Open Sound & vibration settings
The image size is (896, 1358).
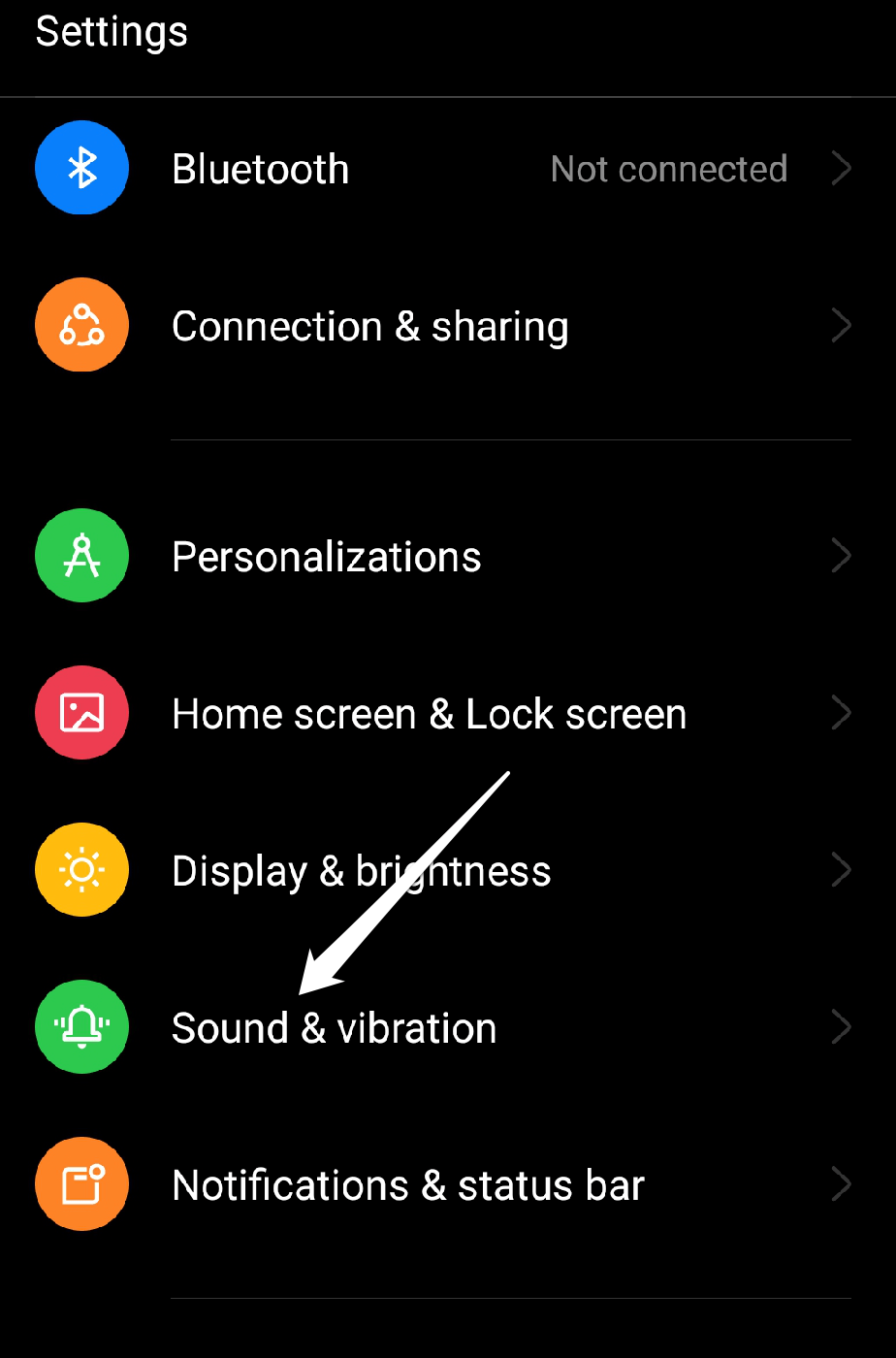334,1028
